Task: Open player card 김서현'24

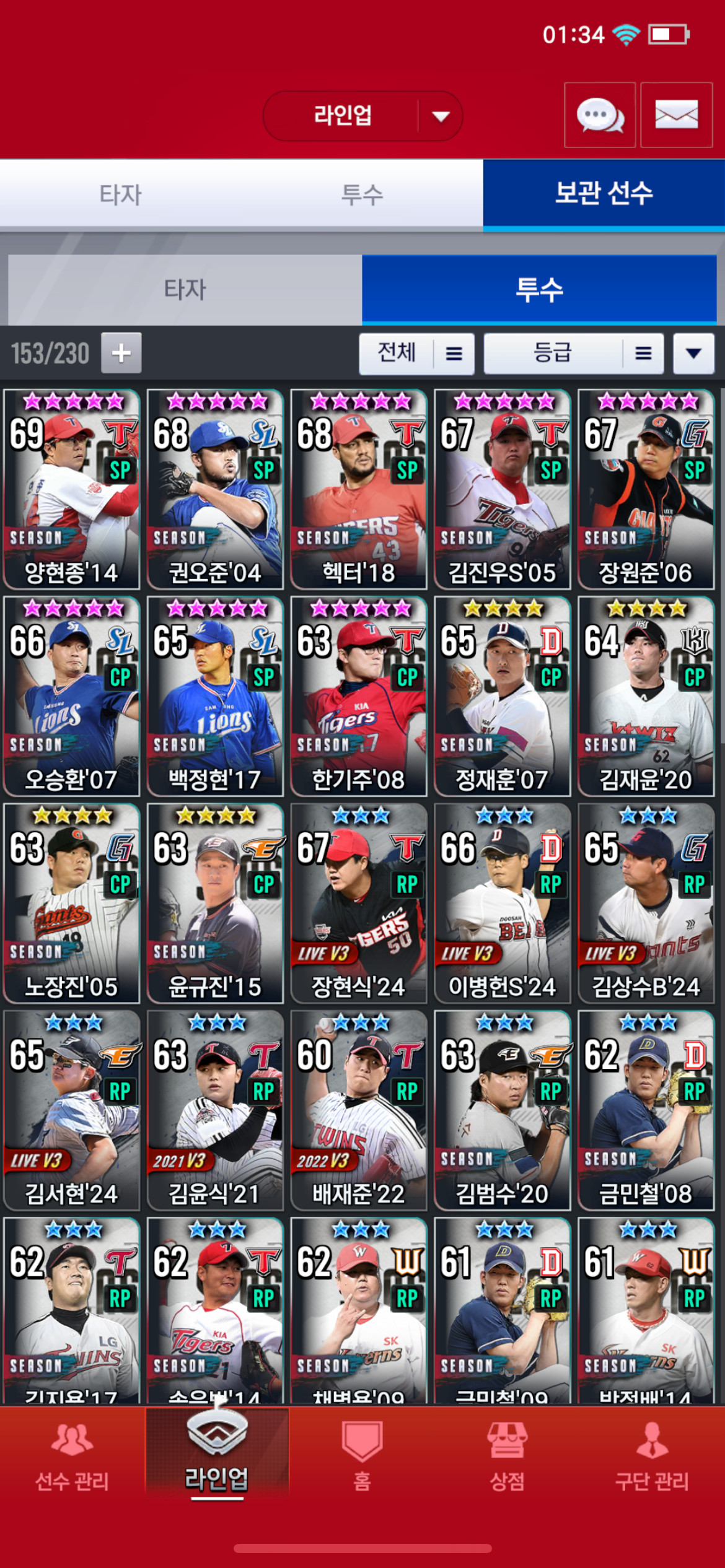Action: point(72,1110)
